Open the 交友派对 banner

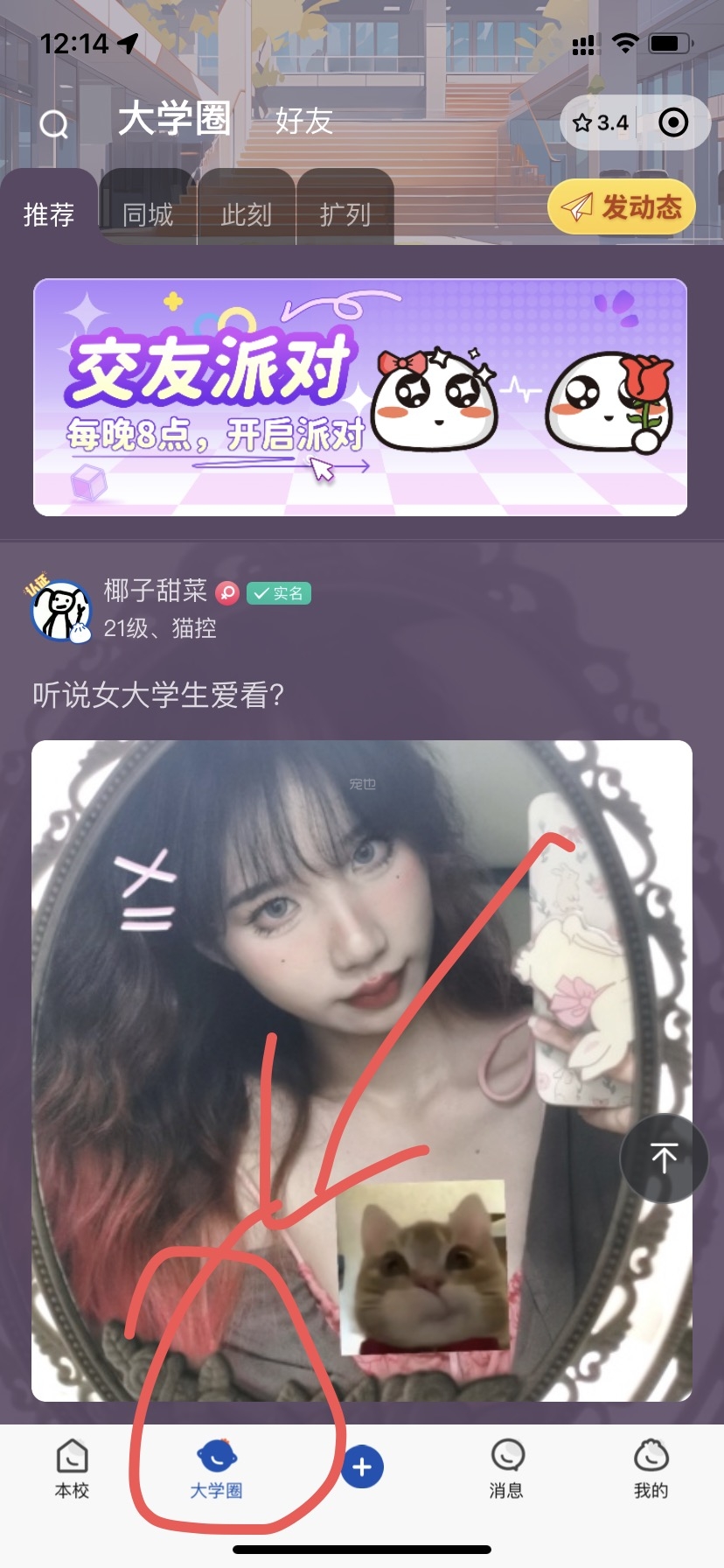pyautogui.click(x=360, y=397)
